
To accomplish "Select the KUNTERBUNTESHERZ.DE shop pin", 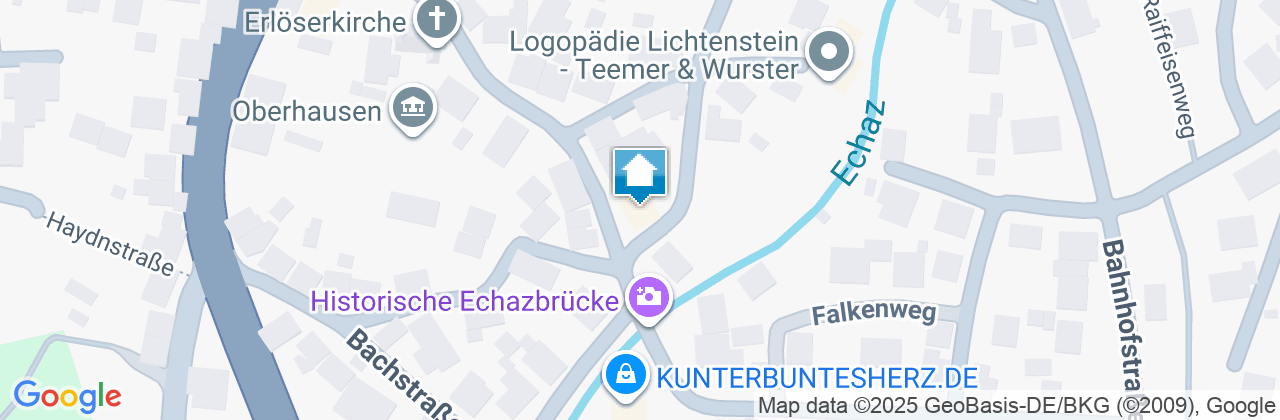I will (625, 376).
